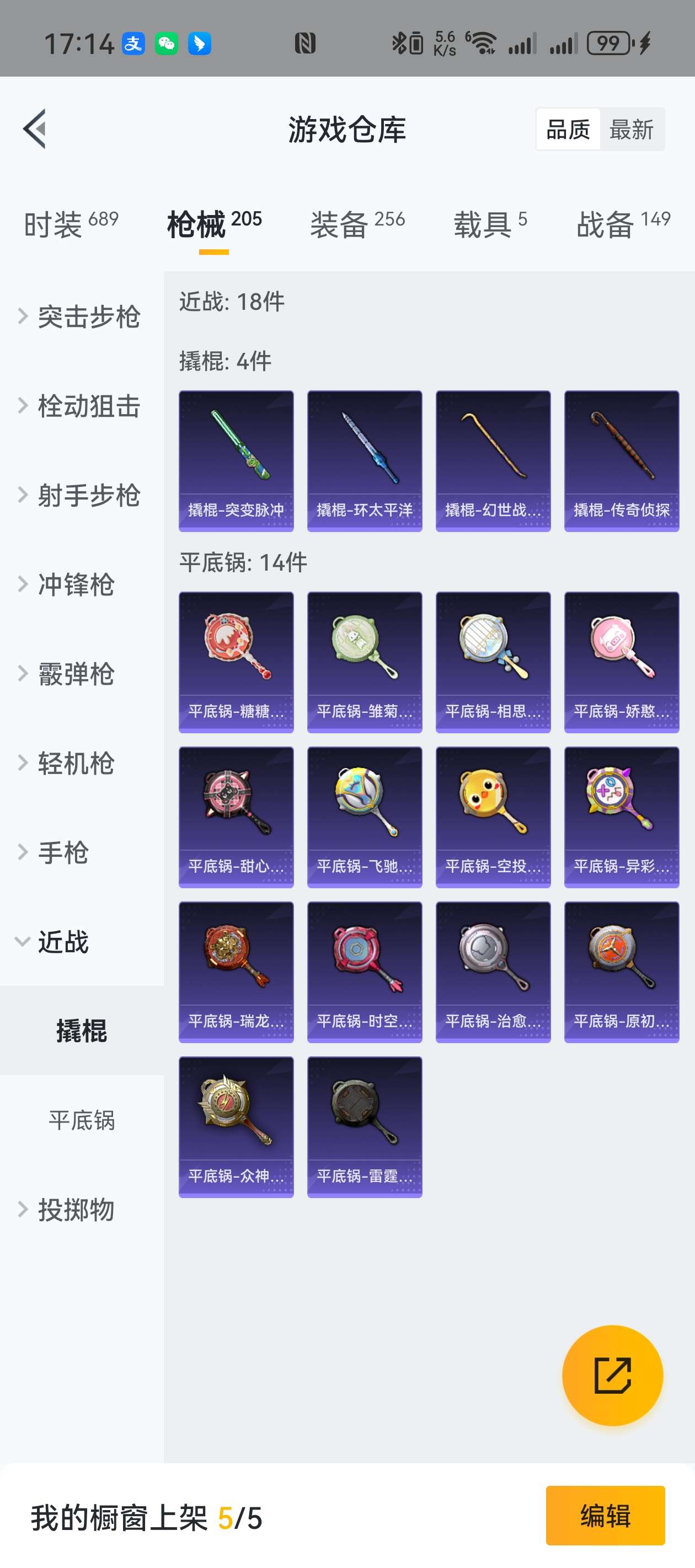Go back from 游戏仓库
695x1568 pixels.
point(35,129)
